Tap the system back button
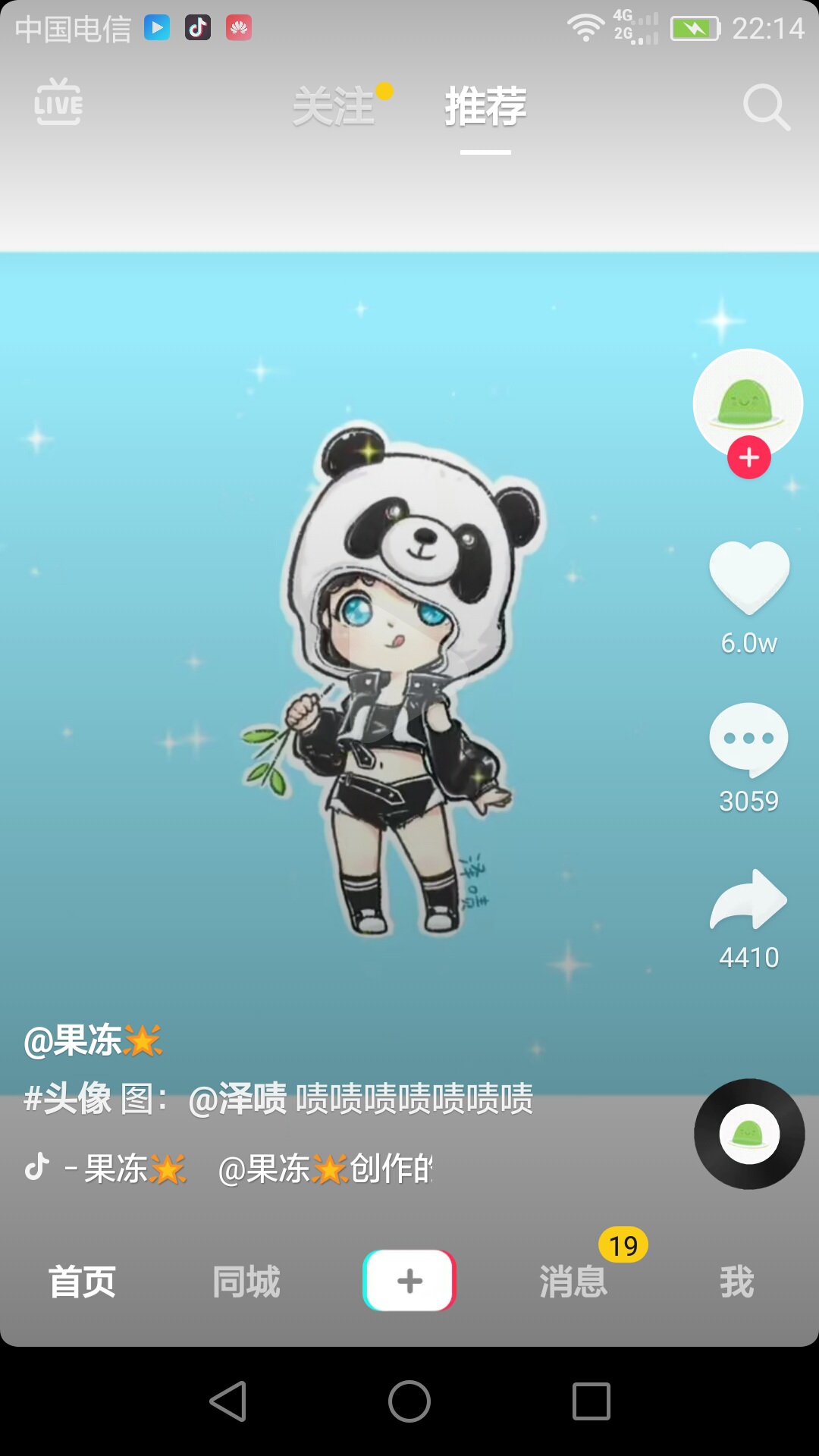Viewport: 819px width, 1456px height. [227, 1401]
